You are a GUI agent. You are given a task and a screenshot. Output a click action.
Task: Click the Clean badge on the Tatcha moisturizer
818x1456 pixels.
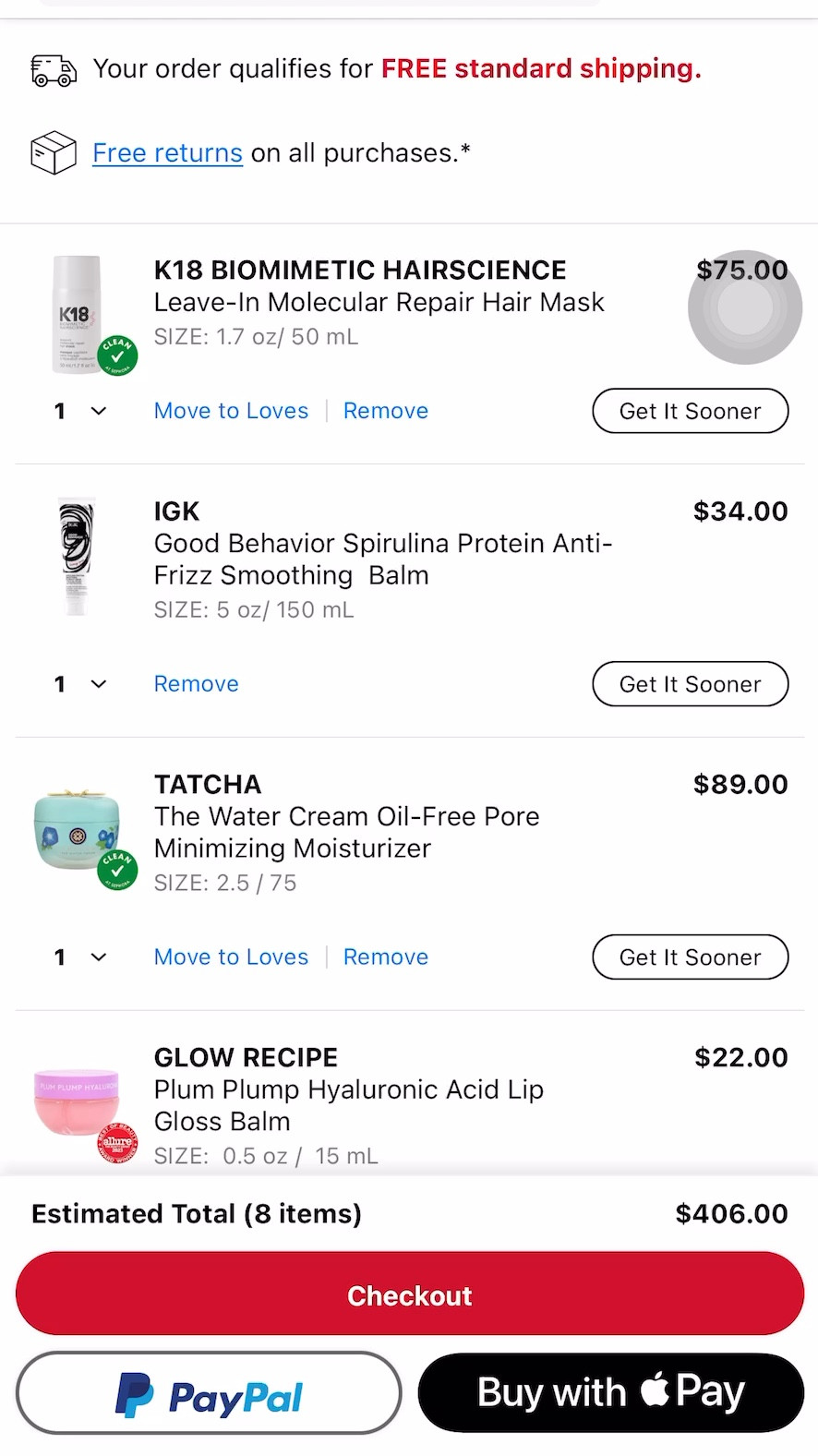[x=116, y=871]
